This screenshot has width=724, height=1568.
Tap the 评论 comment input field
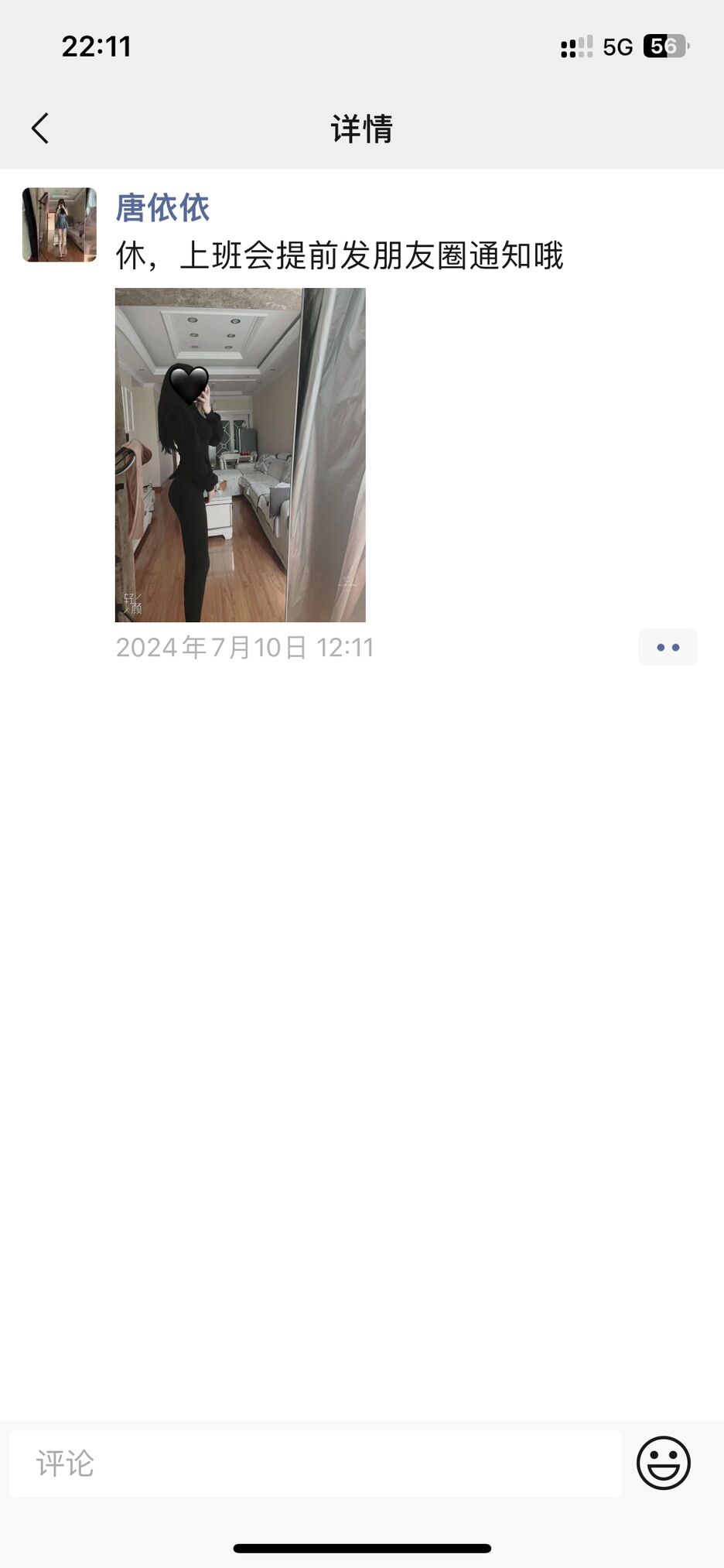[316, 1464]
